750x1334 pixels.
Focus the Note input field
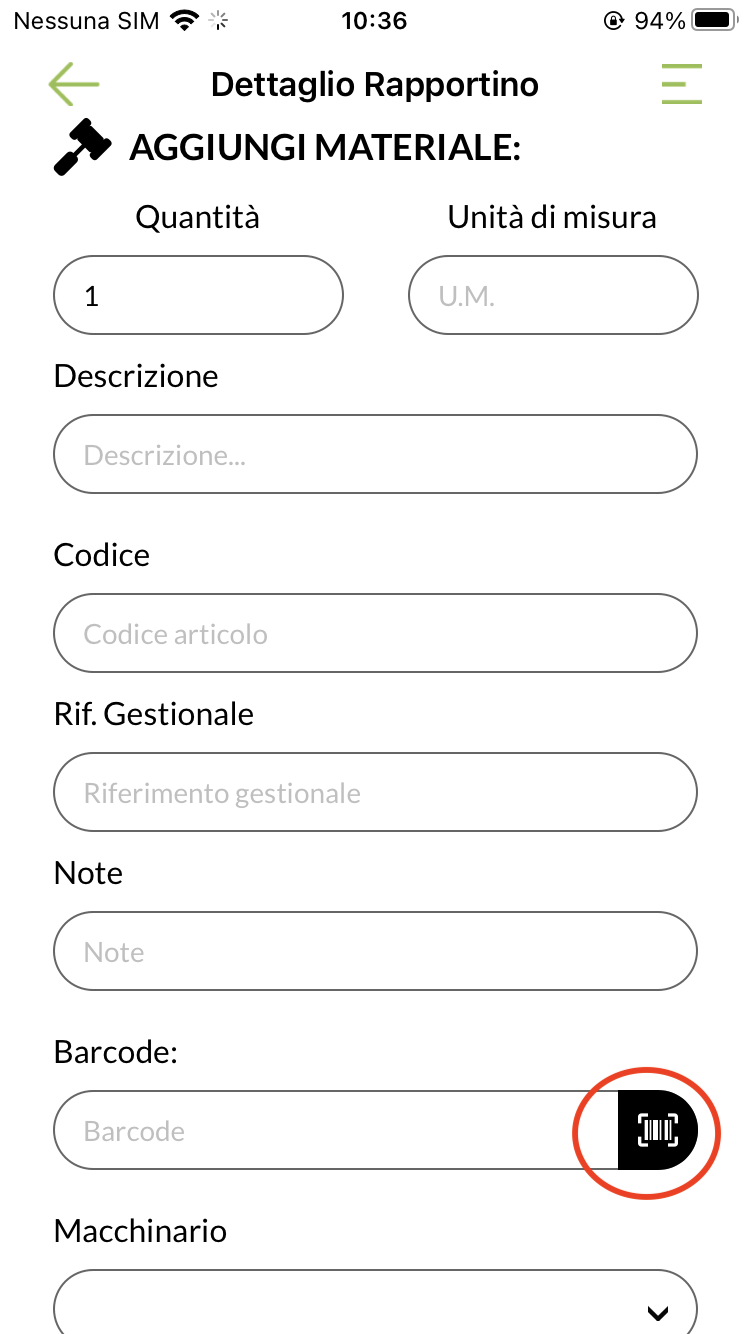[375, 952]
